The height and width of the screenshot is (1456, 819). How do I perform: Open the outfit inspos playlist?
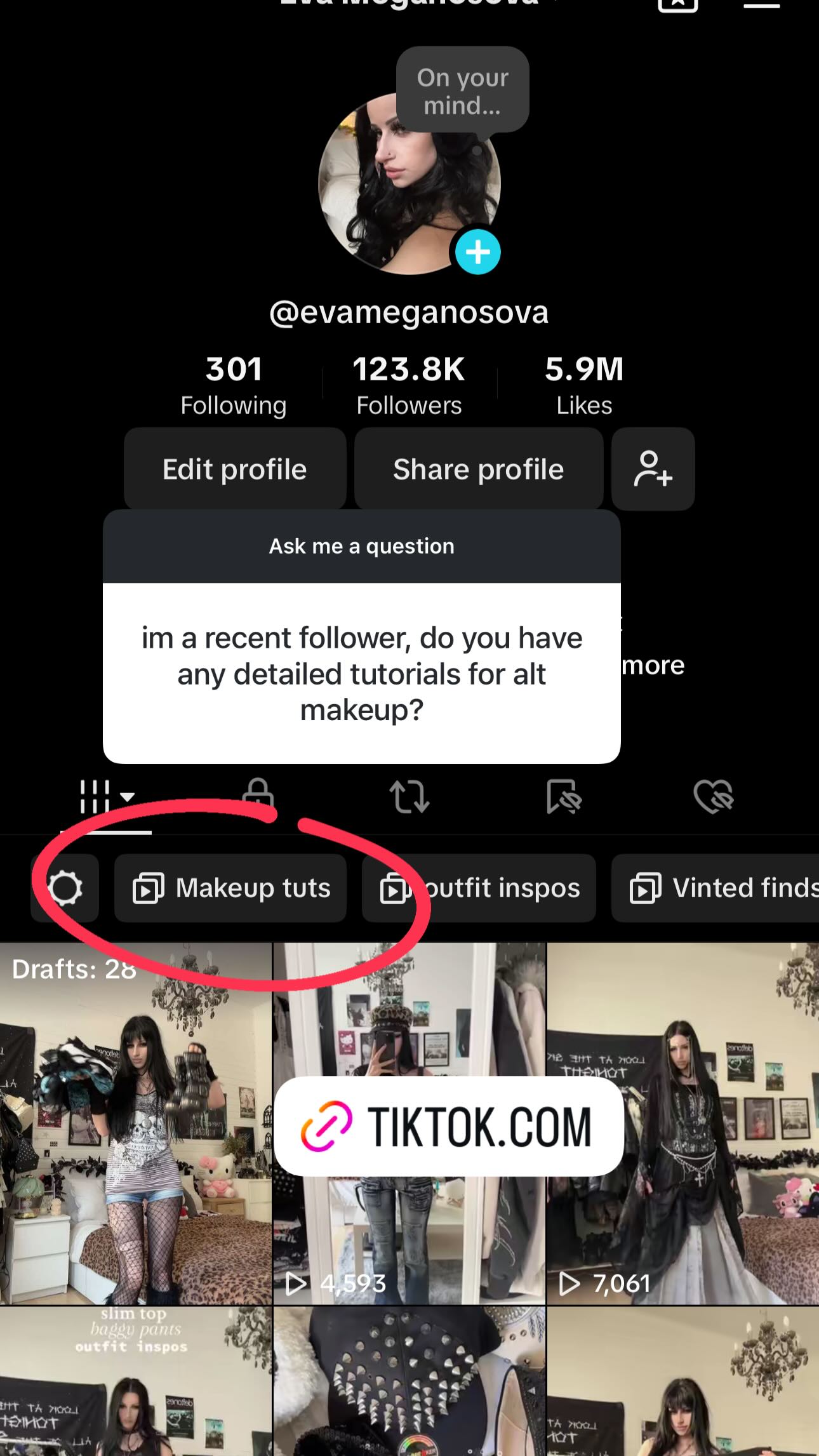click(478, 888)
